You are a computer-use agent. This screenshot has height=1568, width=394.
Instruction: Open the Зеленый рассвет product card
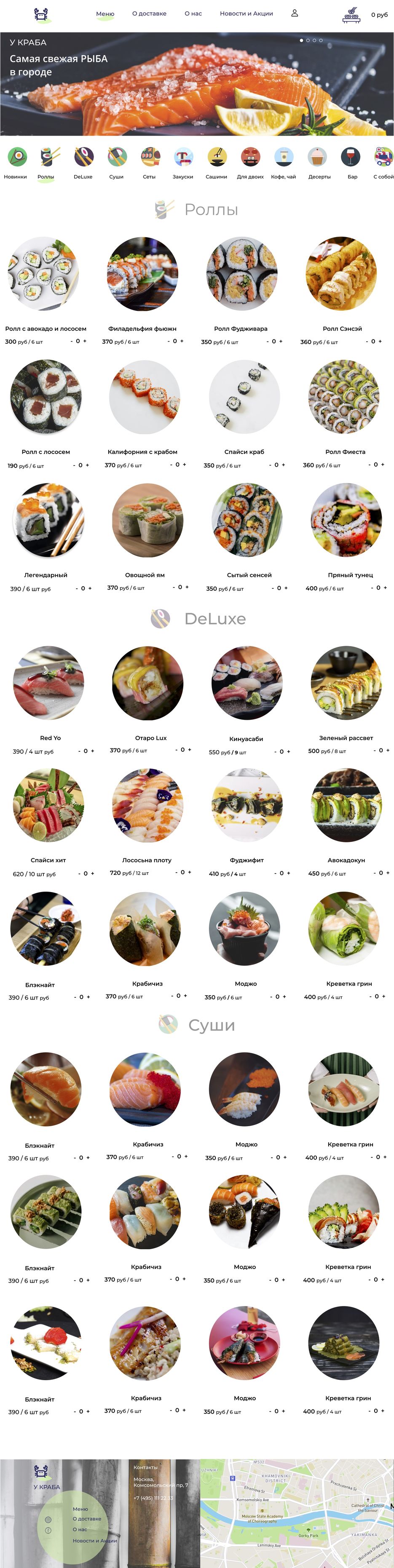tap(346, 683)
